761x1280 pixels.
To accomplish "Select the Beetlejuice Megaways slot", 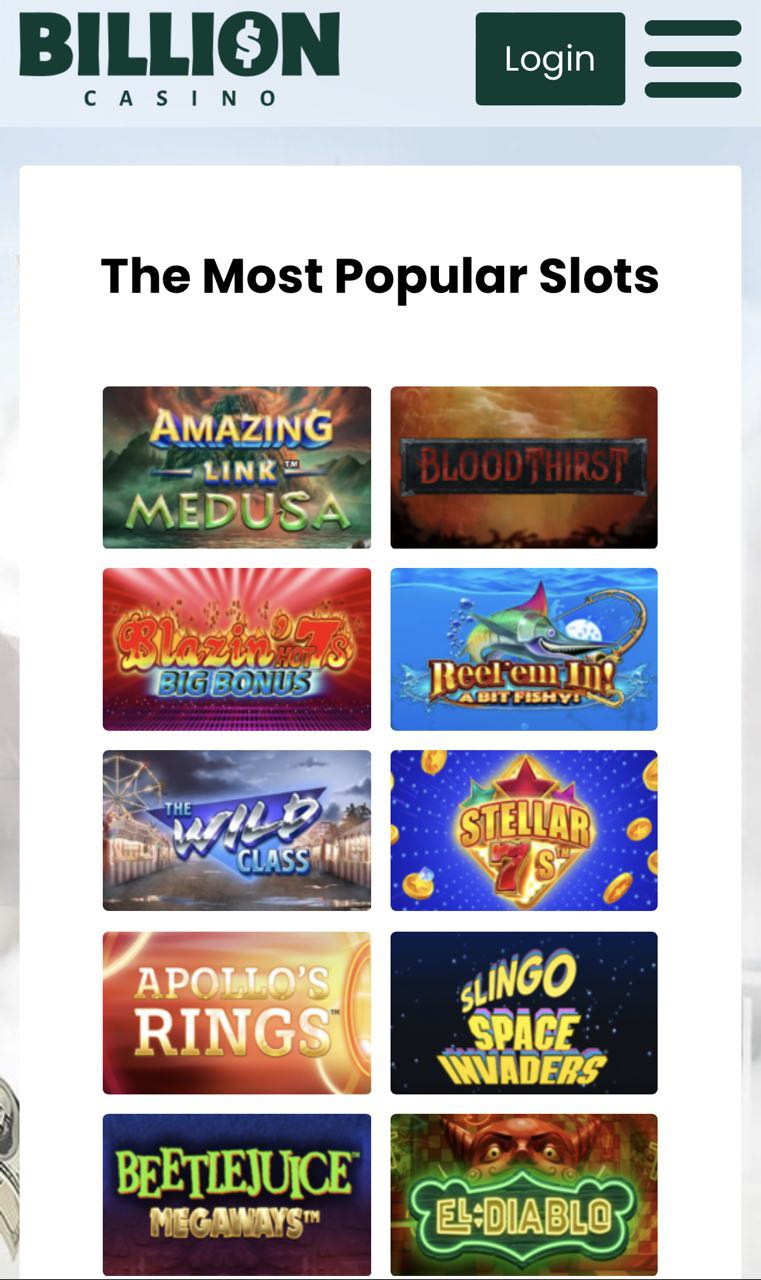I will tap(237, 1194).
